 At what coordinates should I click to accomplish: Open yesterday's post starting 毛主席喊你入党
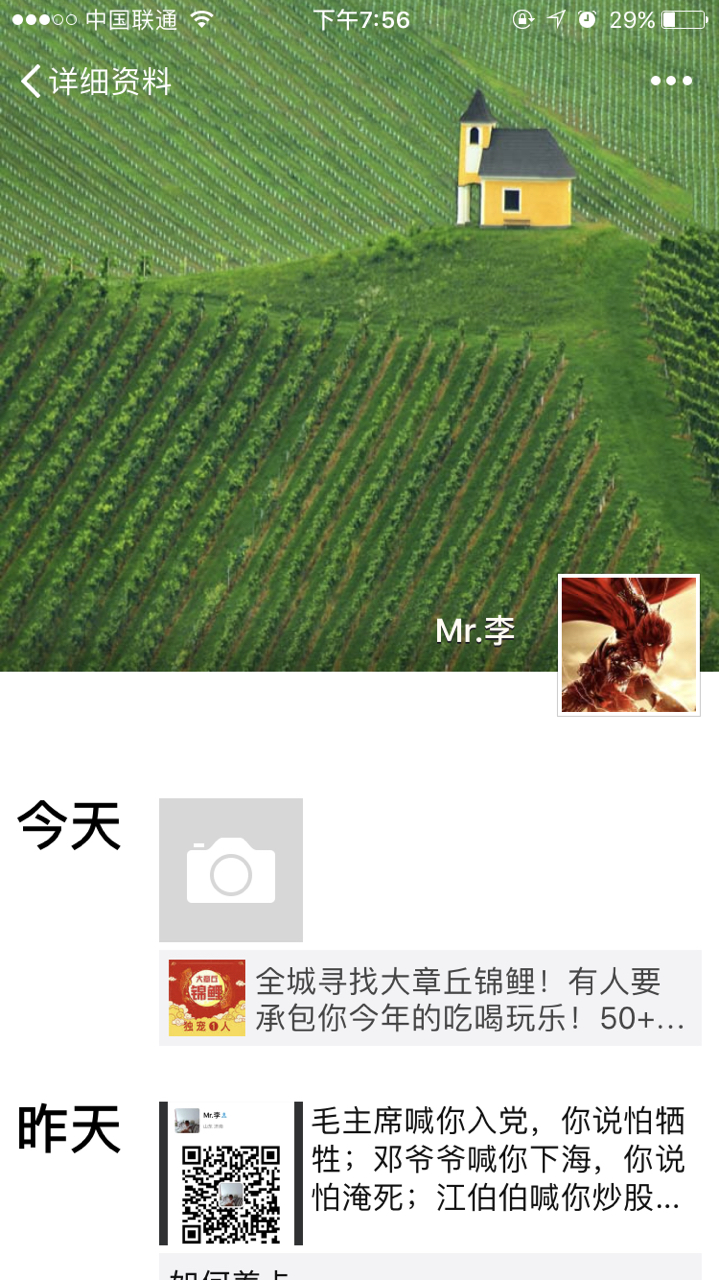(x=498, y=1158)
